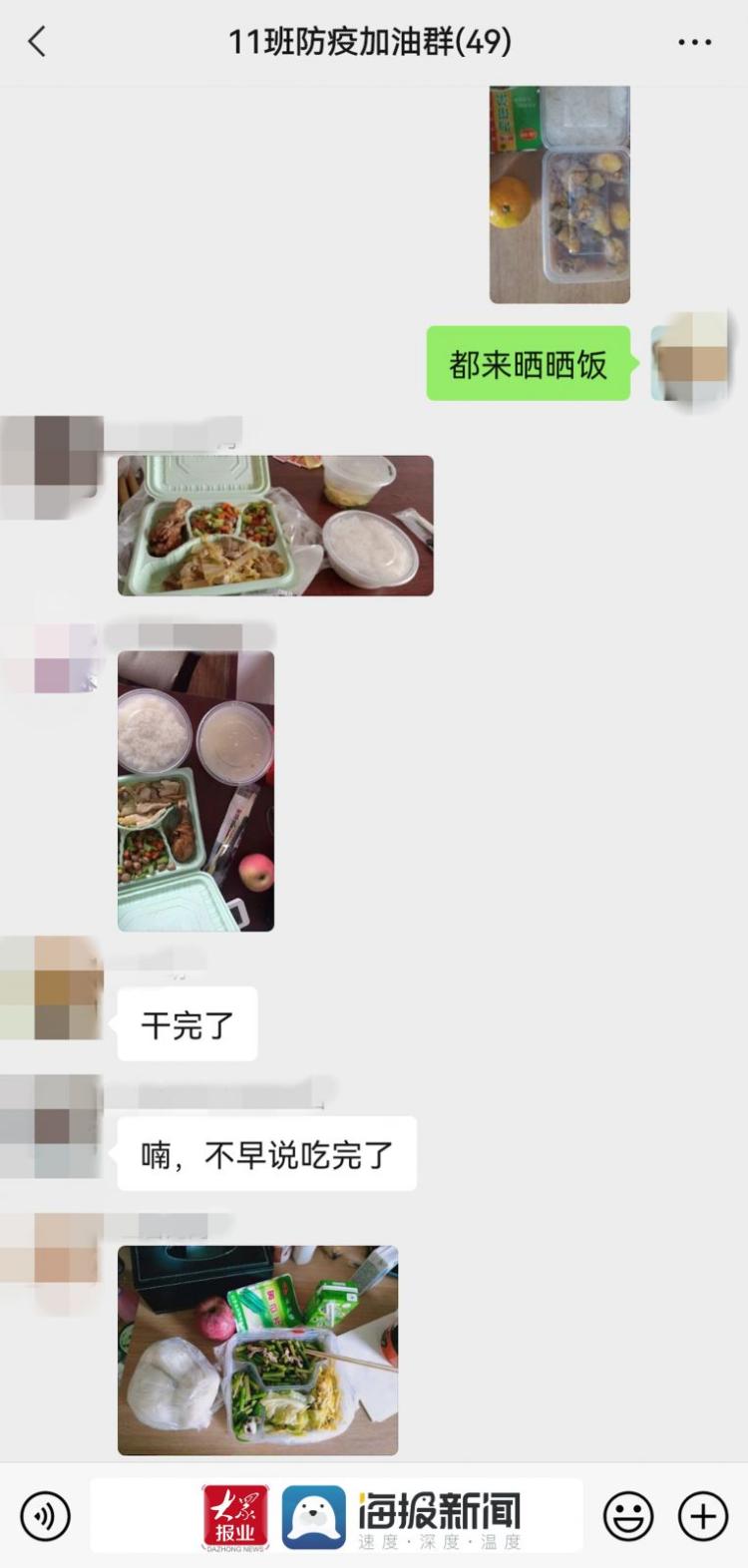Tap the message input field
This screenshot has height=1568, width=748.
point(336,1517)
